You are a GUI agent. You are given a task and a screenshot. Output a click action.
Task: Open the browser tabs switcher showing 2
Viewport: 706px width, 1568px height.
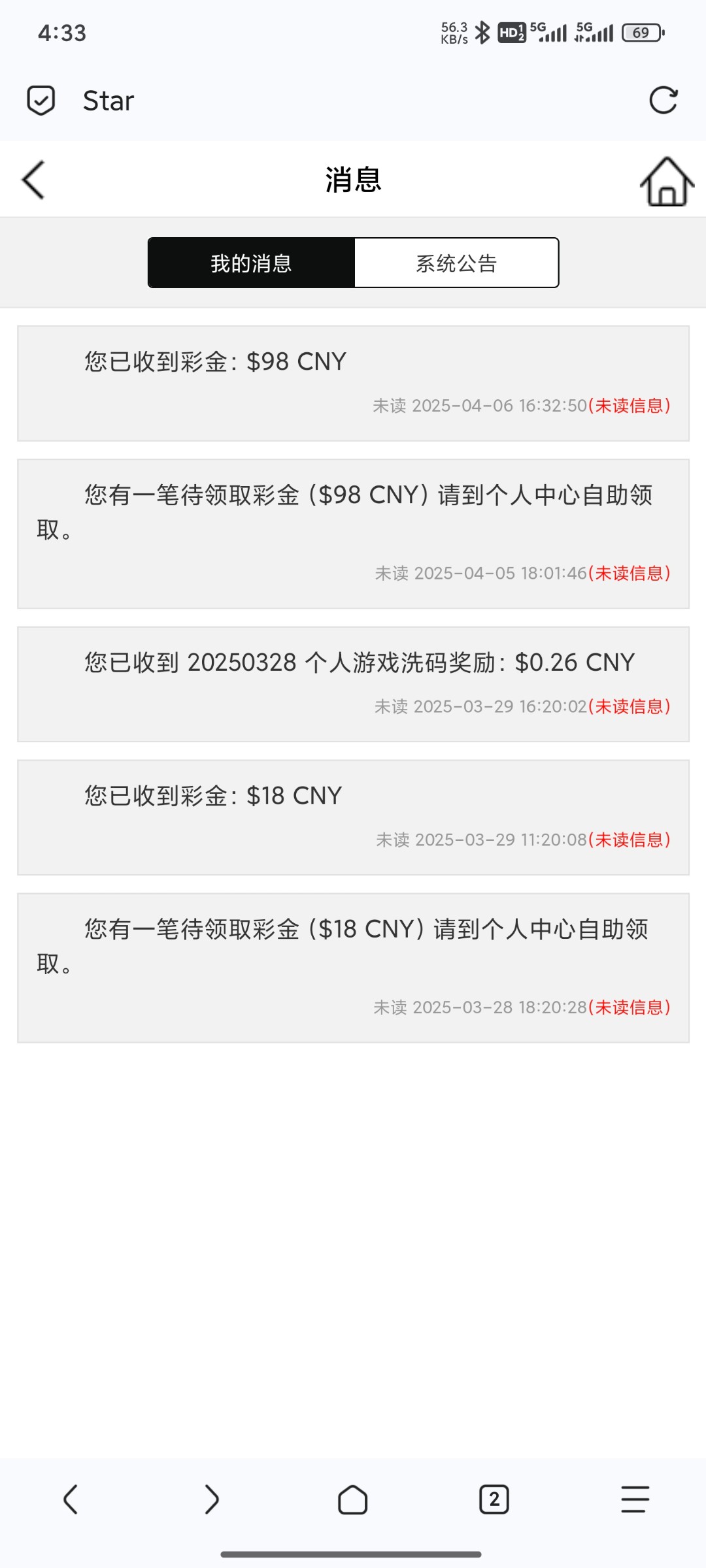click(494, 1499)
